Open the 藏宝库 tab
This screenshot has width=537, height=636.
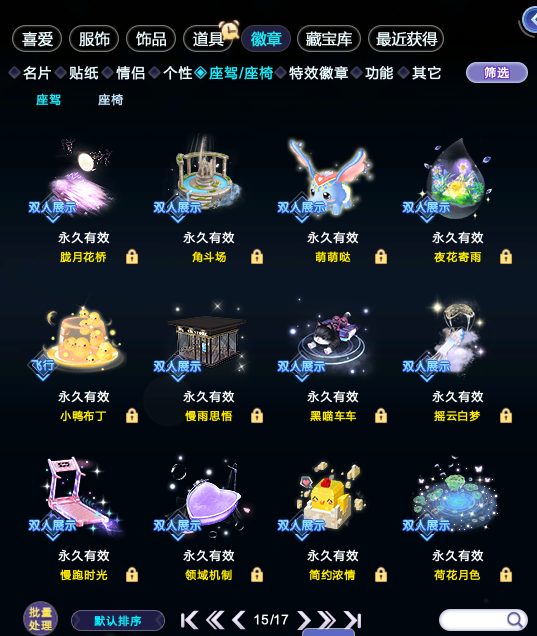(329, 39)
